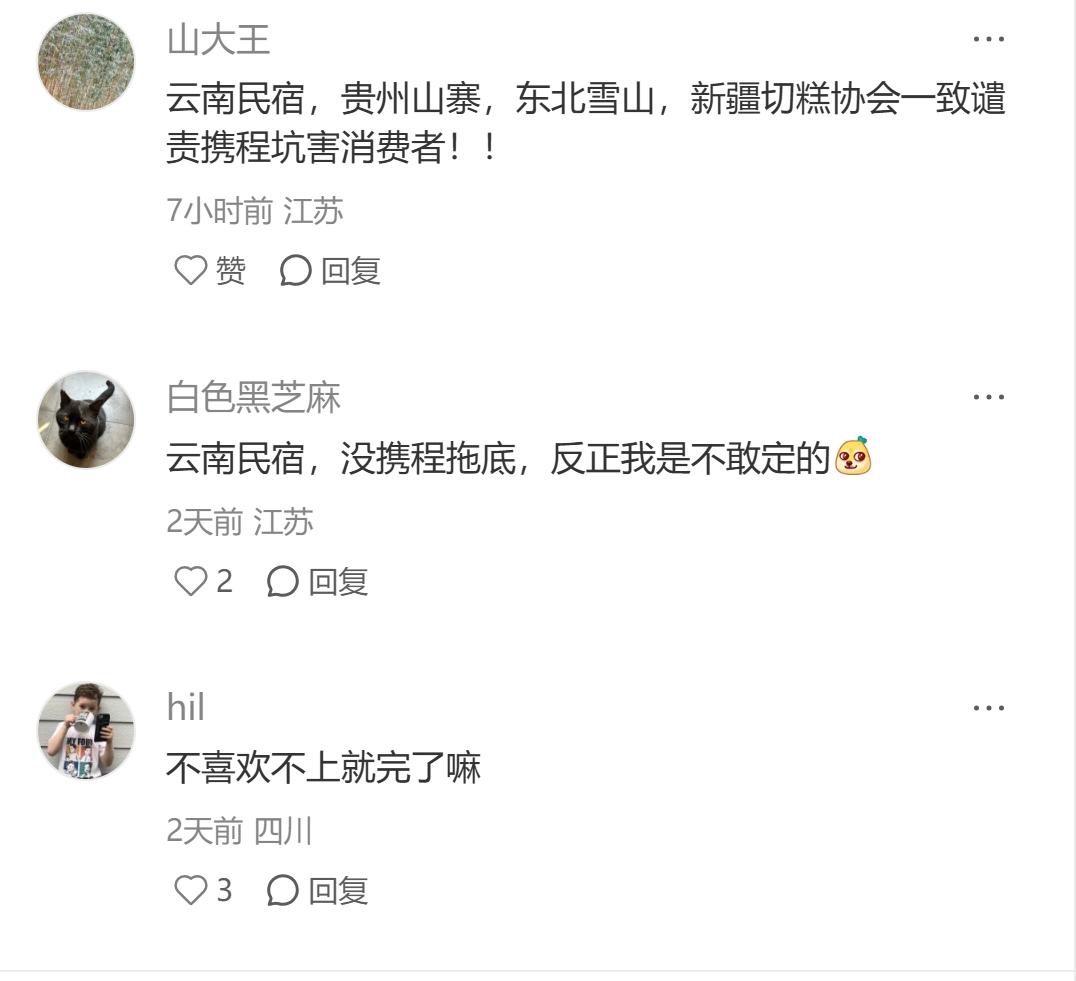The height and width of the screenshot is (981, 1076).
Task: Open hil's profile avatar
Action: 86,730
